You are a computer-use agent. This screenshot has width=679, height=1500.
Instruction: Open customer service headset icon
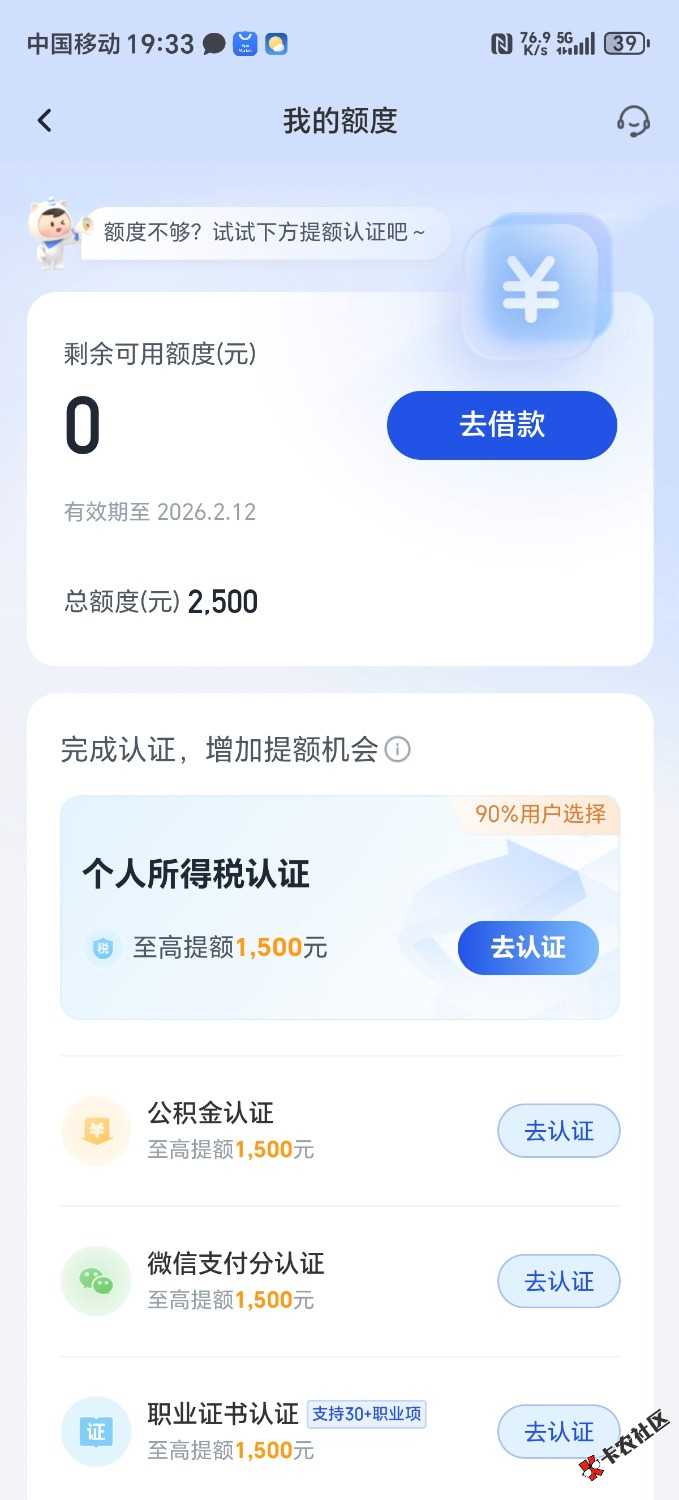coord(633,121)
